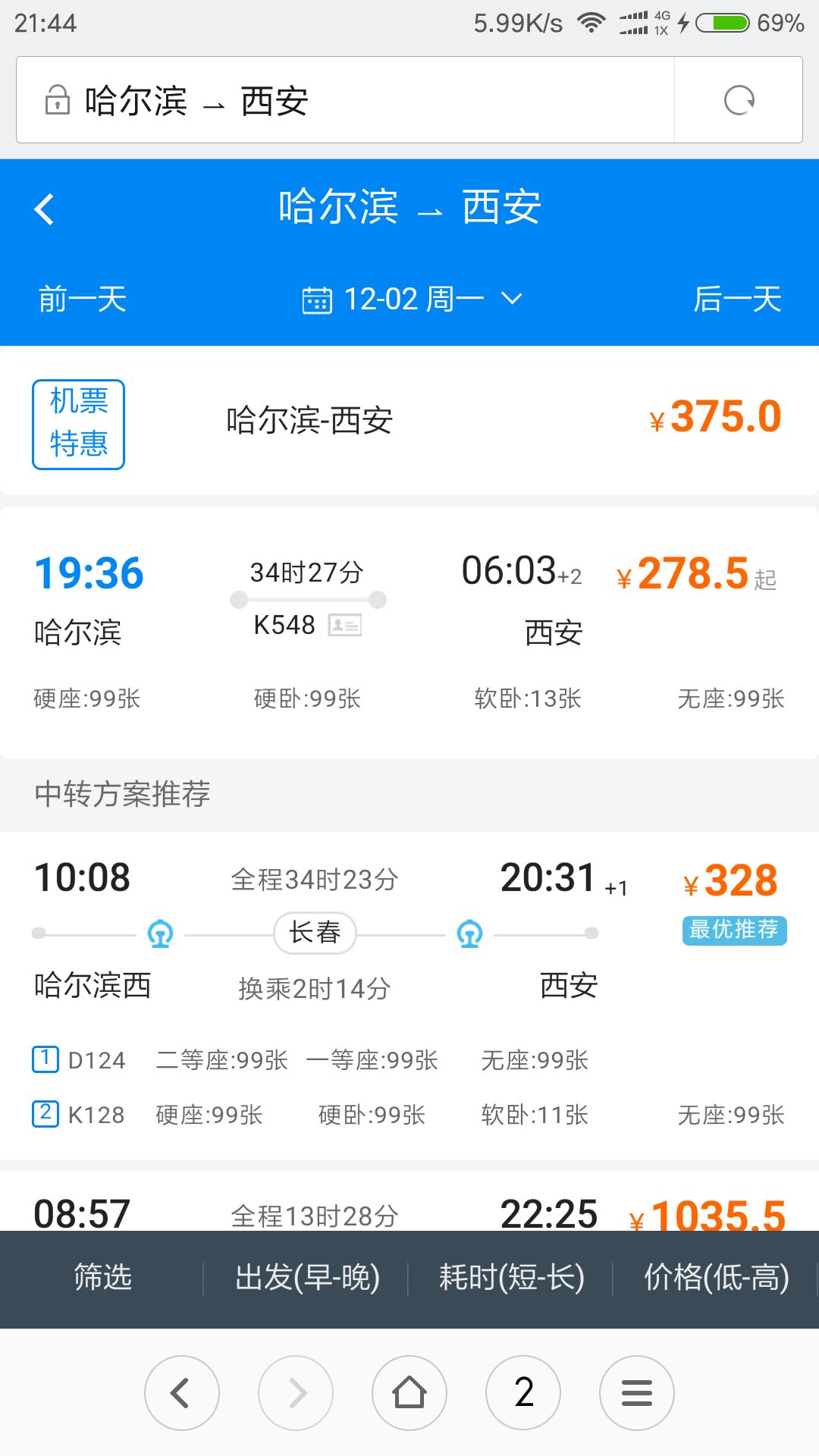Image resolution: width=819 pixels, height=1456 pixels.
Task: Select train K548 departing 19:36
Action: coord(409,633)
